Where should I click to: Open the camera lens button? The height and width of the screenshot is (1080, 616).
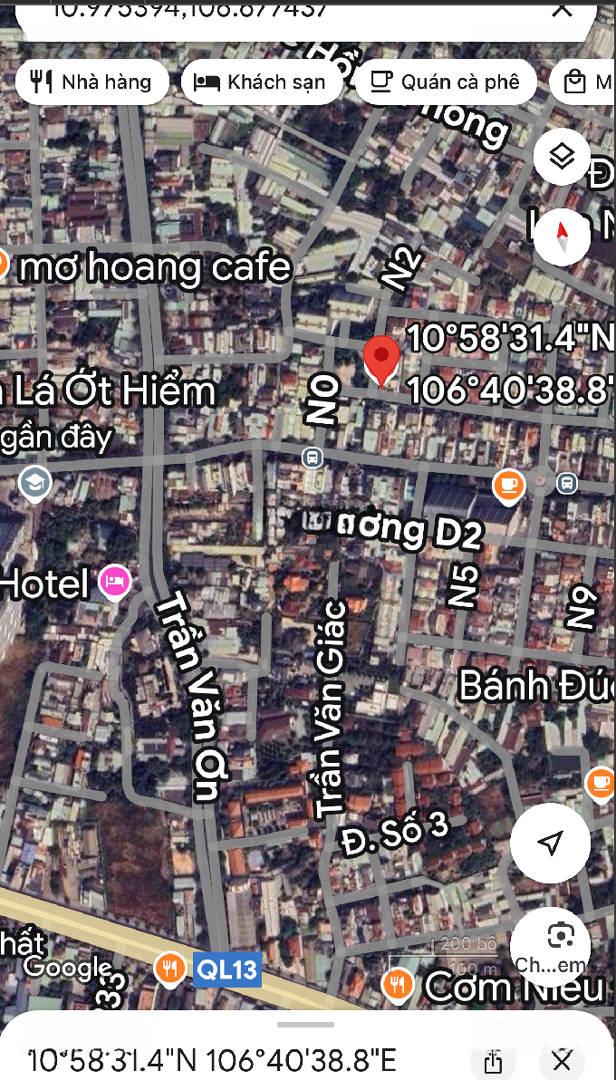pyautogui.click(x=559, y=938)
